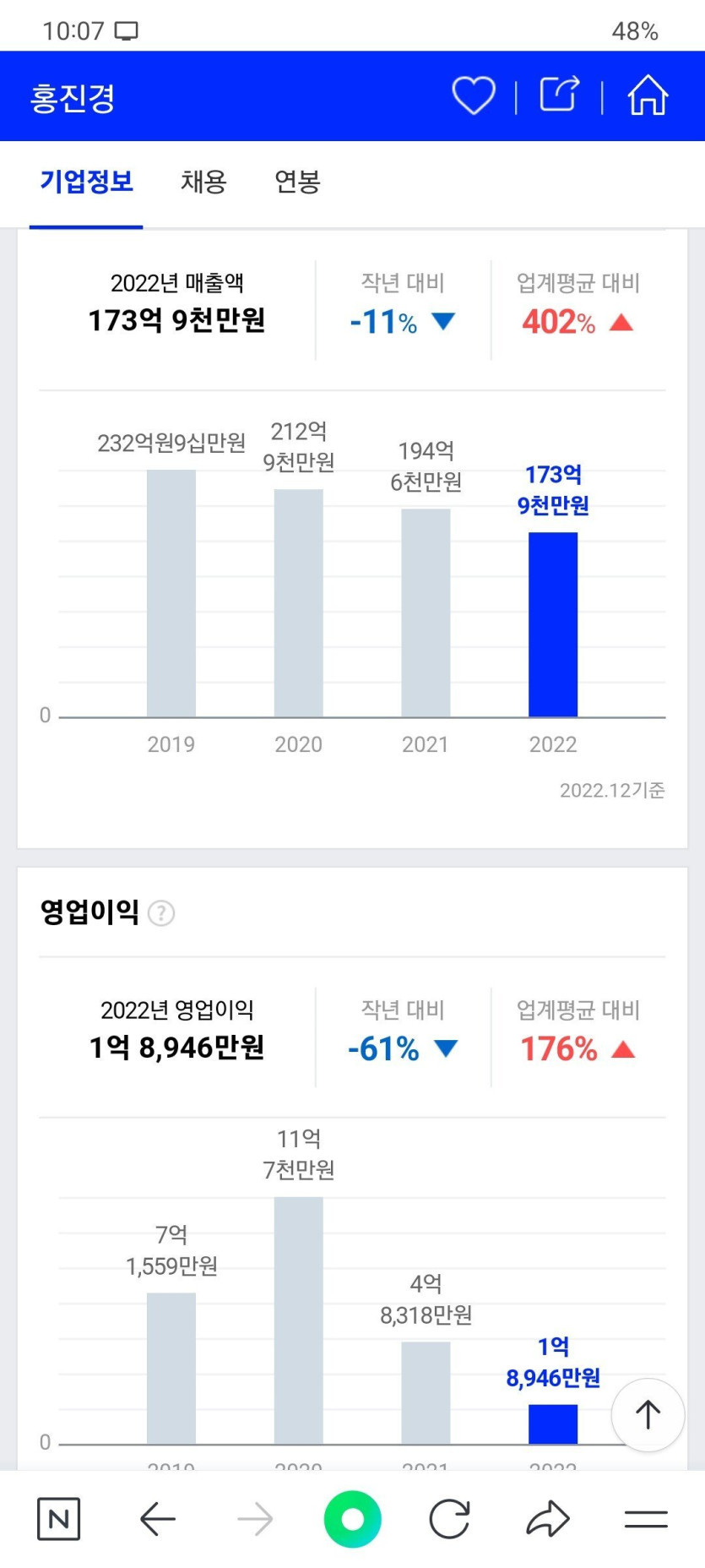Open the Naver home button
705x1568 pixels.
[59, 1519]
